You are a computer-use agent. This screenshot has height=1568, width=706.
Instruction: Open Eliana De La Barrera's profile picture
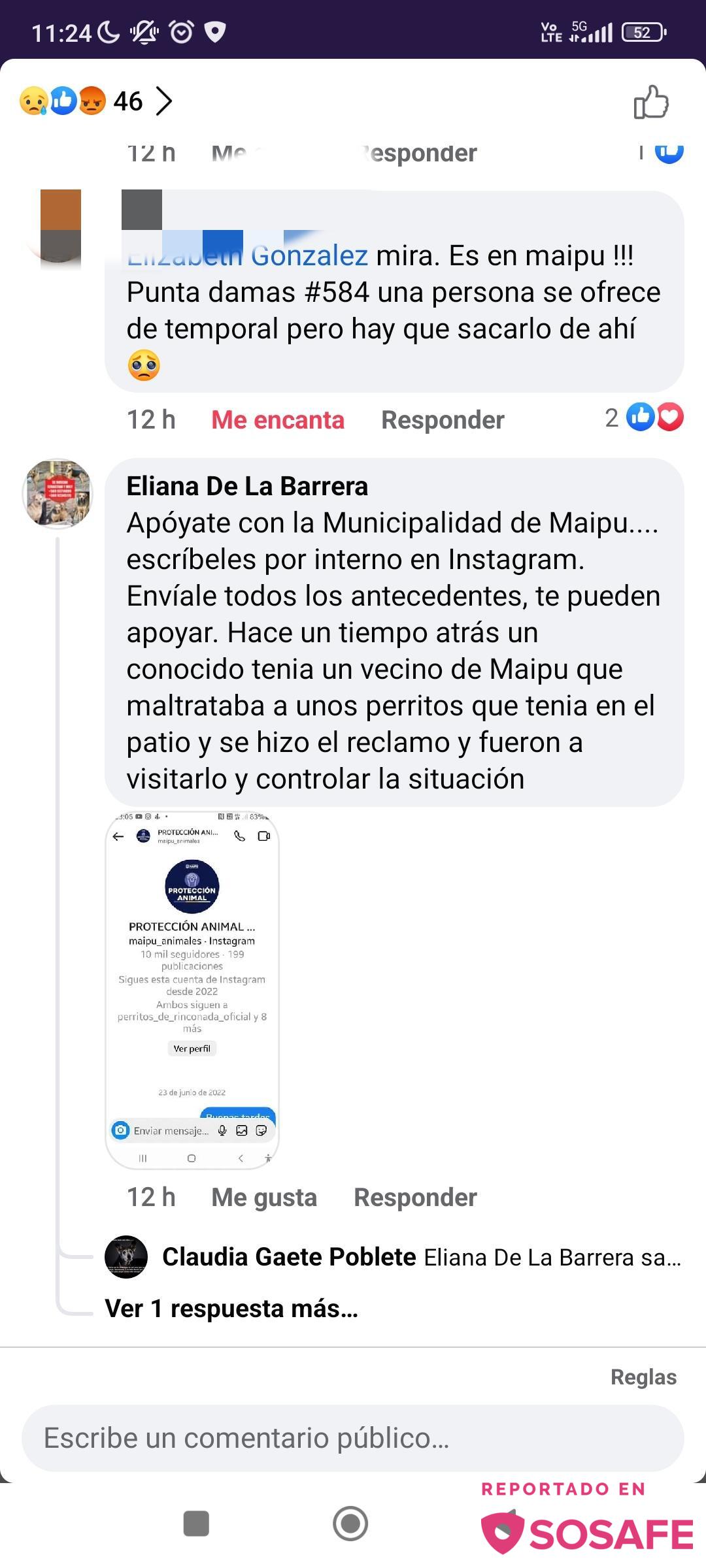(x=58, y=493)
